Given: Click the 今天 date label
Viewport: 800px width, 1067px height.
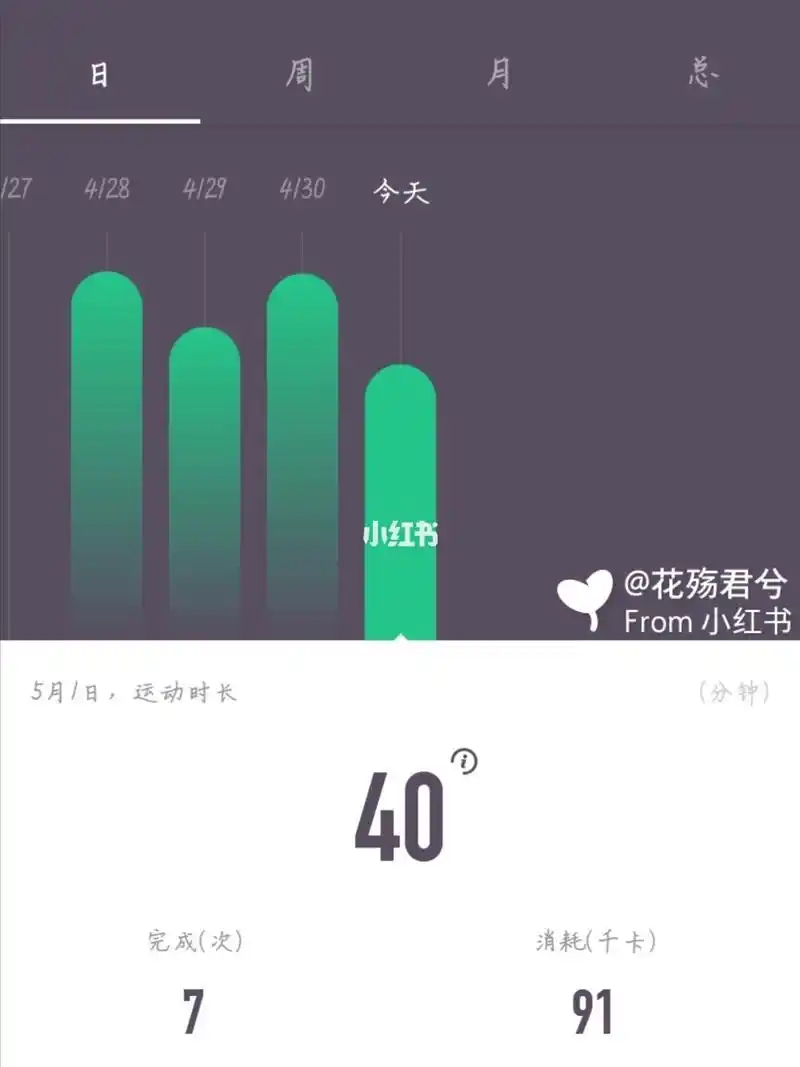Looking at the screenshot, I should [x=400, y=193].
